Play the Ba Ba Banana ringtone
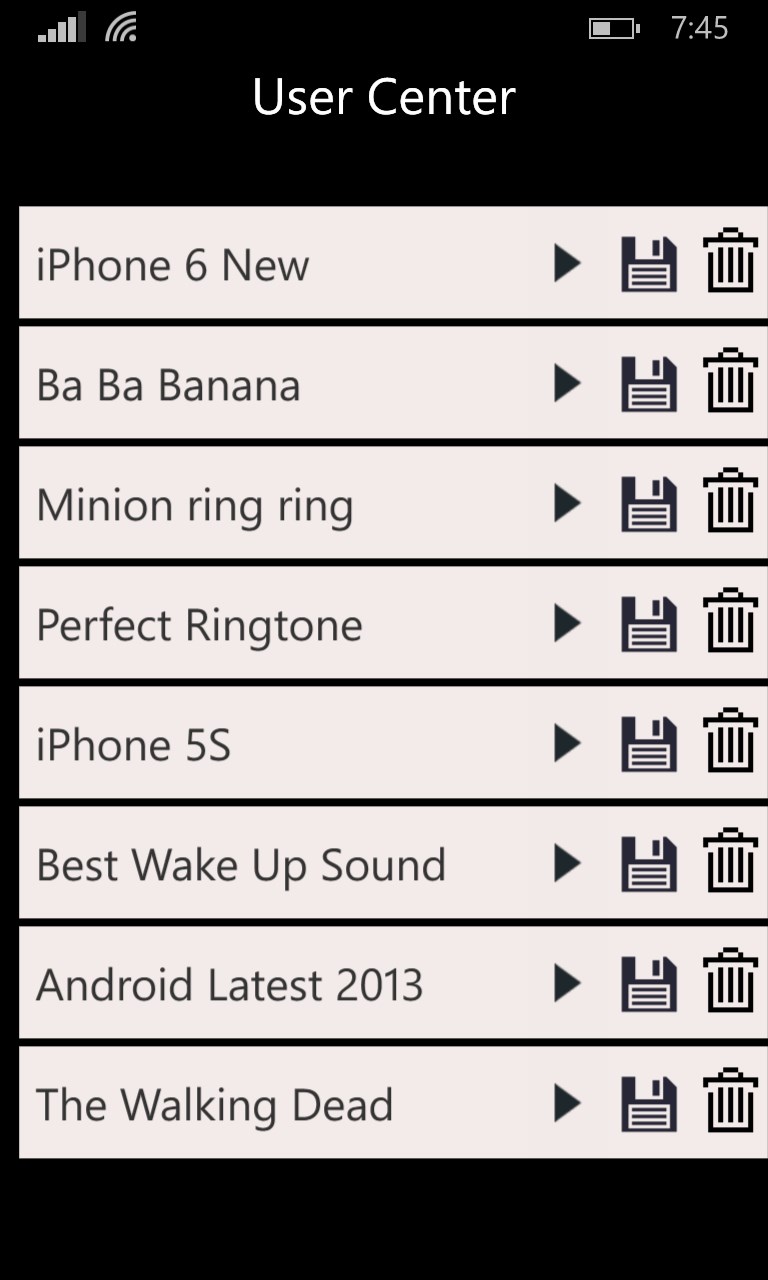This screenshot has height=1280, width=768. tap(567, 383)
